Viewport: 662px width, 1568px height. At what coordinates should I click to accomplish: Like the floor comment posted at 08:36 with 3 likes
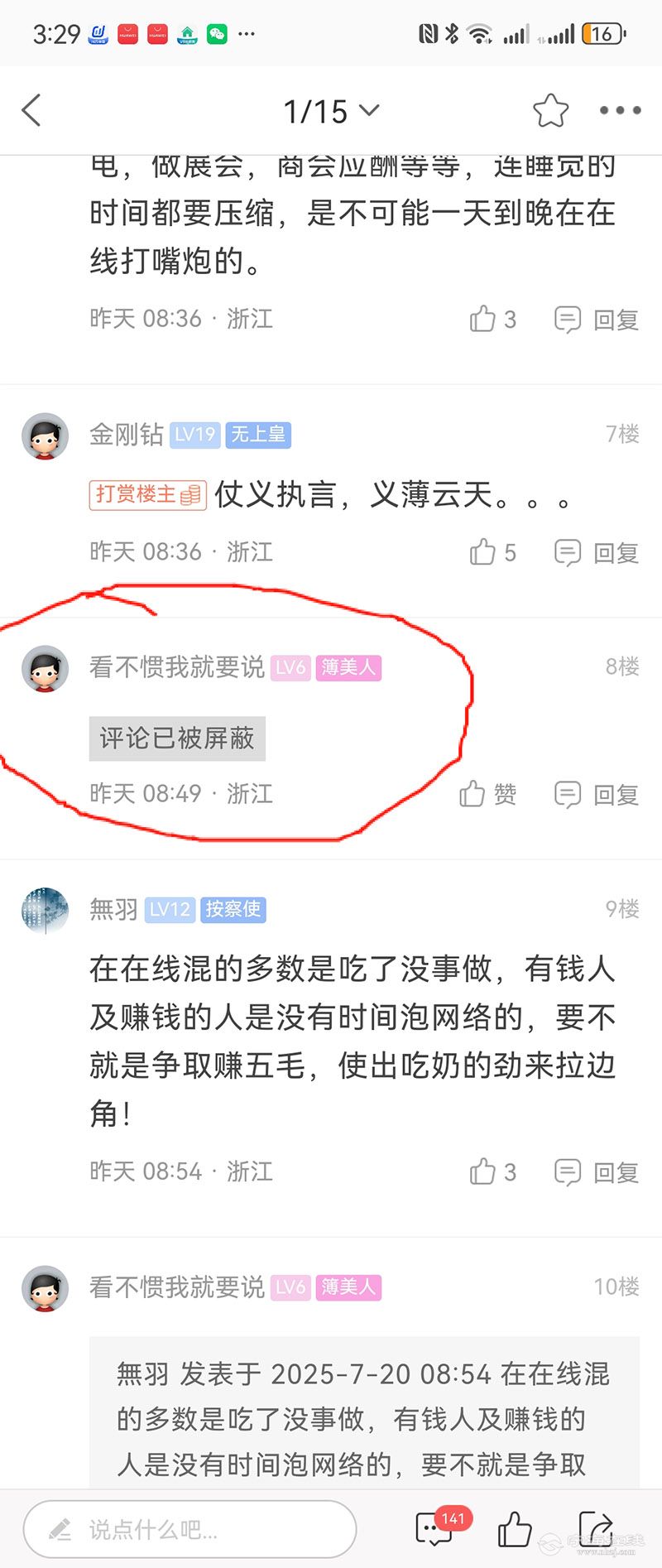pyautogui.click(x=492, y=319)
